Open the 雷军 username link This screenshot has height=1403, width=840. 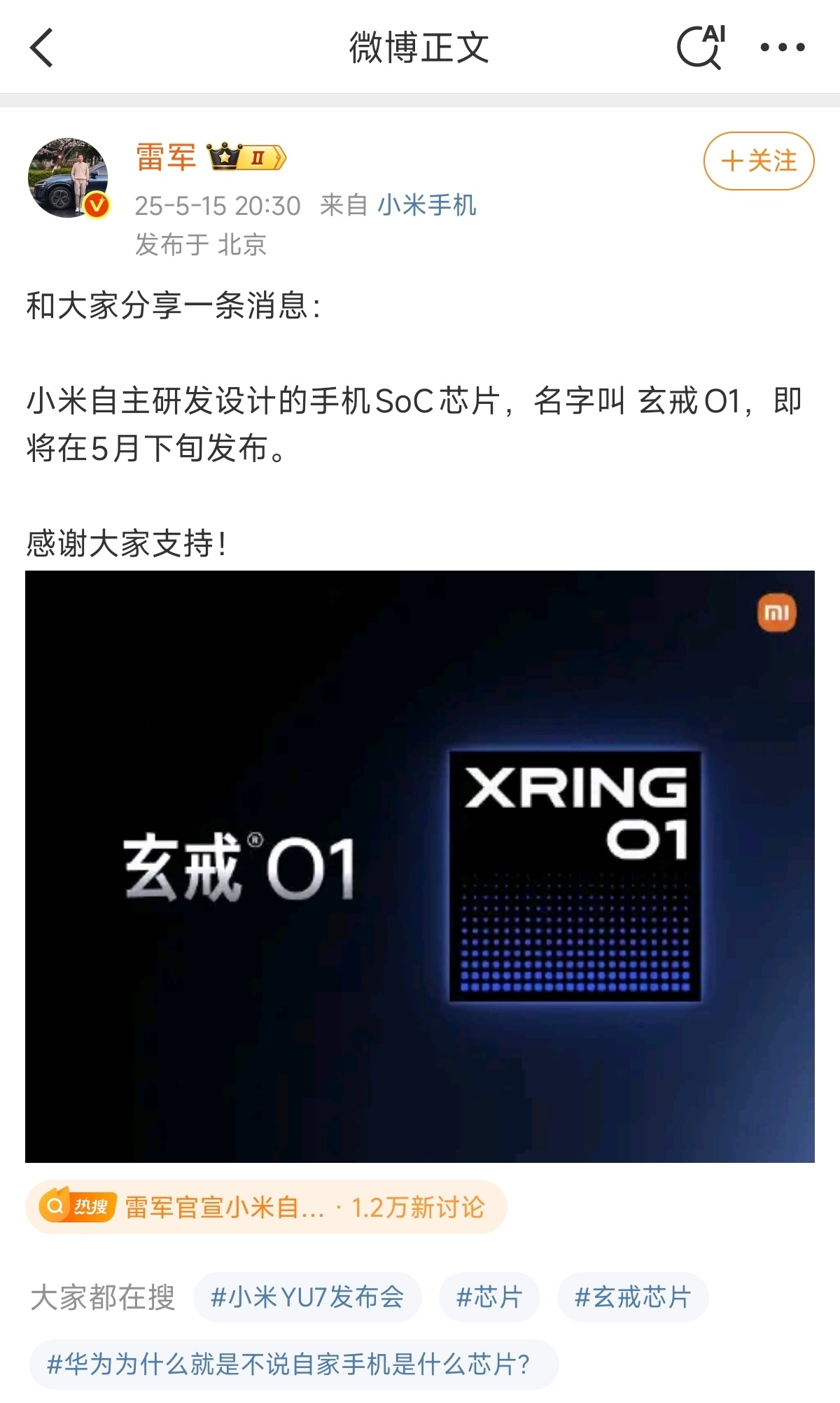166,157
